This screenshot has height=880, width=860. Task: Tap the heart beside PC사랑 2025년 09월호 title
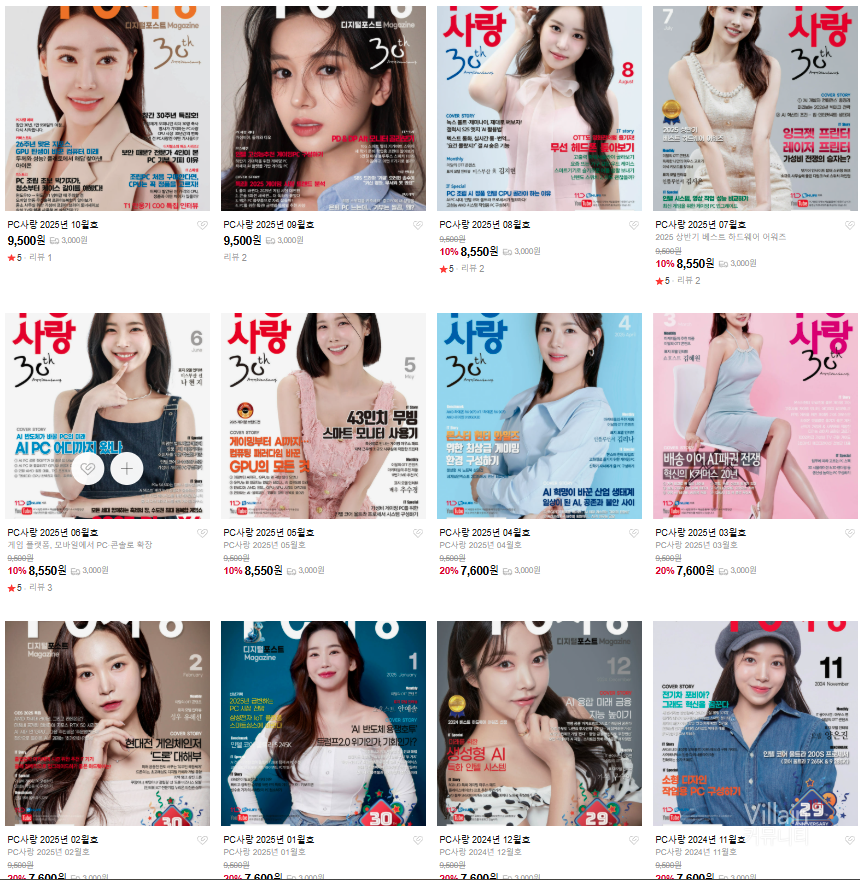[418, 226]
